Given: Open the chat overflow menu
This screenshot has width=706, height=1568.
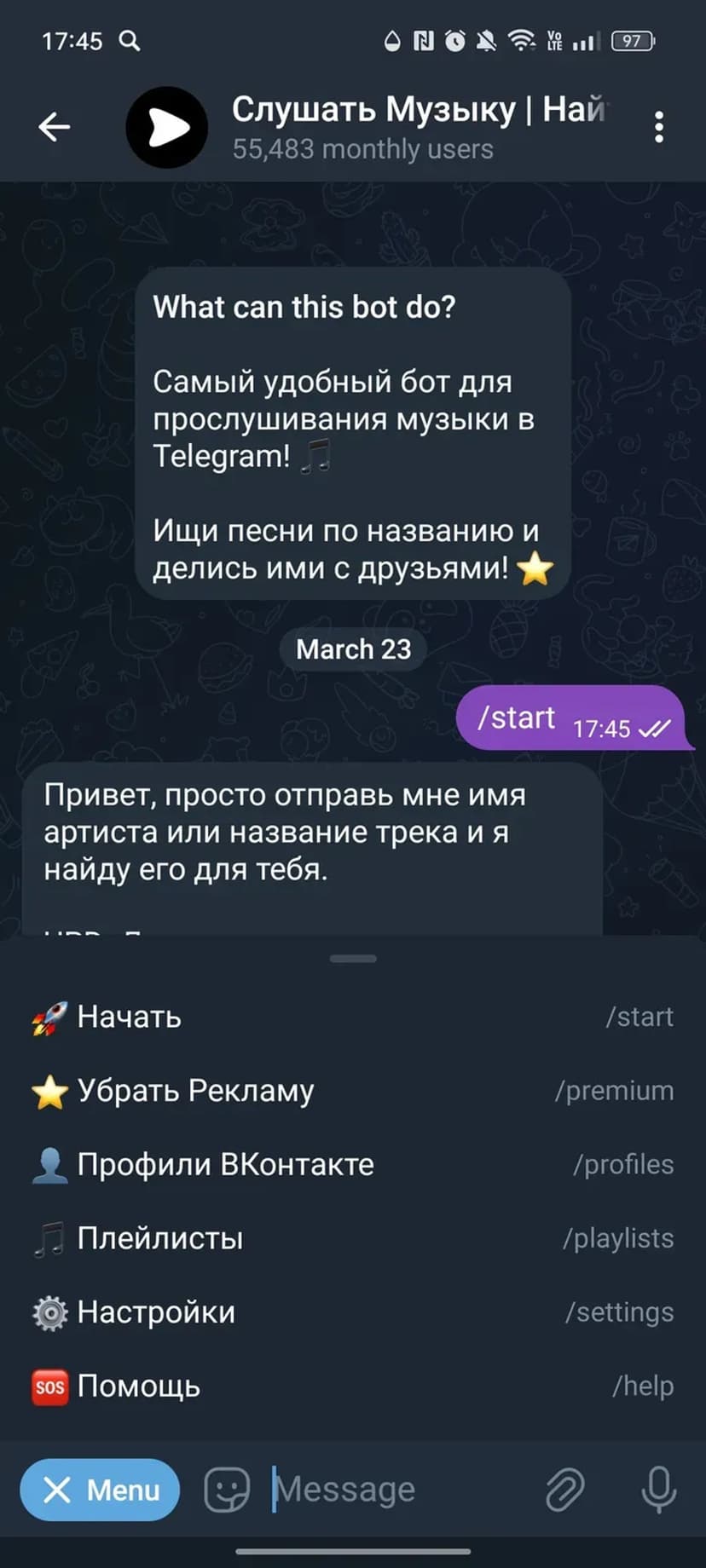Looking at the screenshot, I should click(x=658, y=127).
